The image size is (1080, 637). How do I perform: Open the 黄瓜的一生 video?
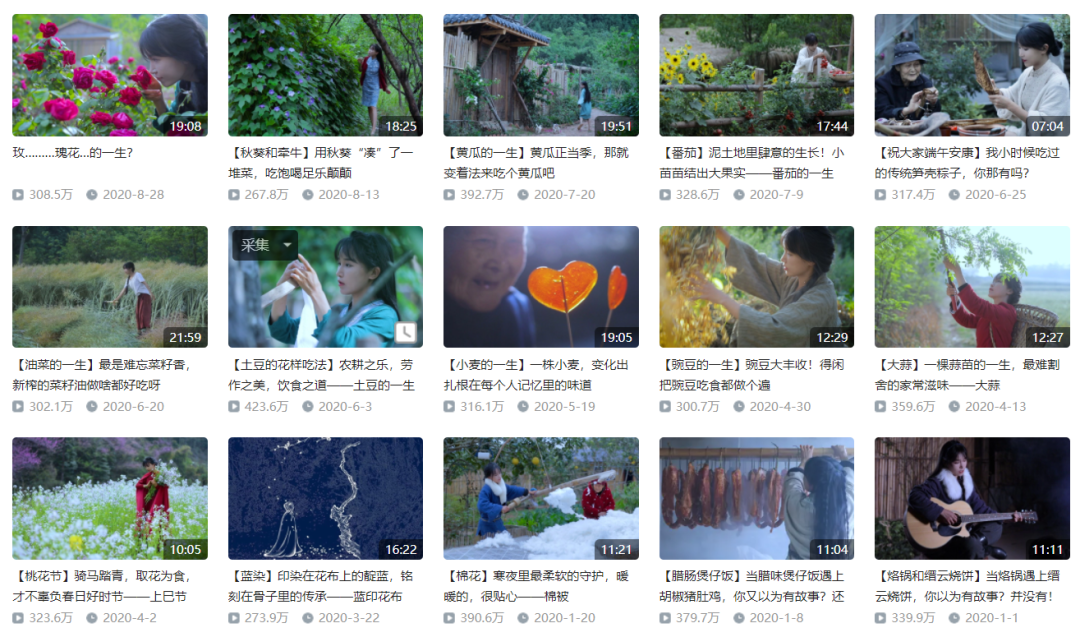click(x=540, y=75)
